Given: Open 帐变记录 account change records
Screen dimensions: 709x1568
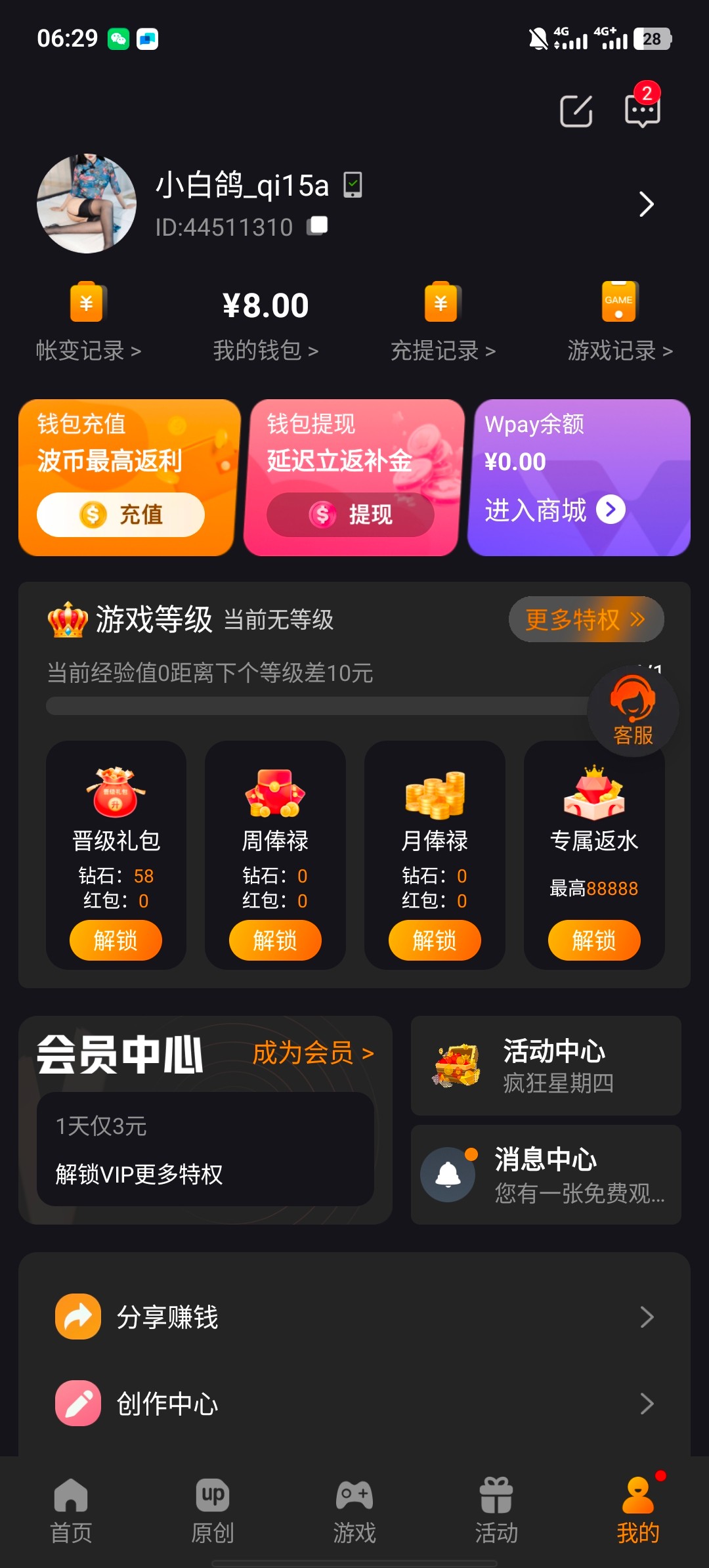Looking at the screenshot, I should tap(88, 322).
